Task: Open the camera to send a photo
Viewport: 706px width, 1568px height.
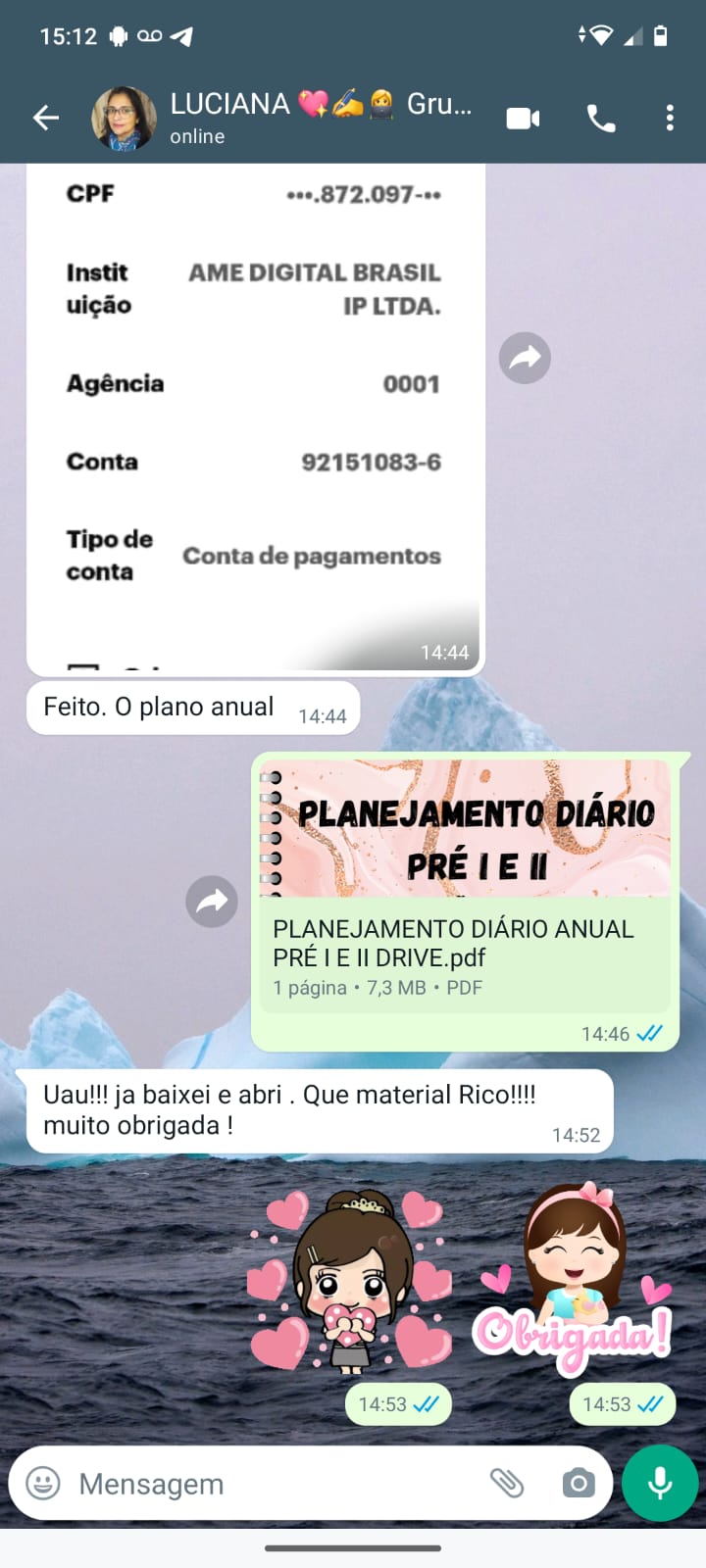Action: (x=579, y=1483)
